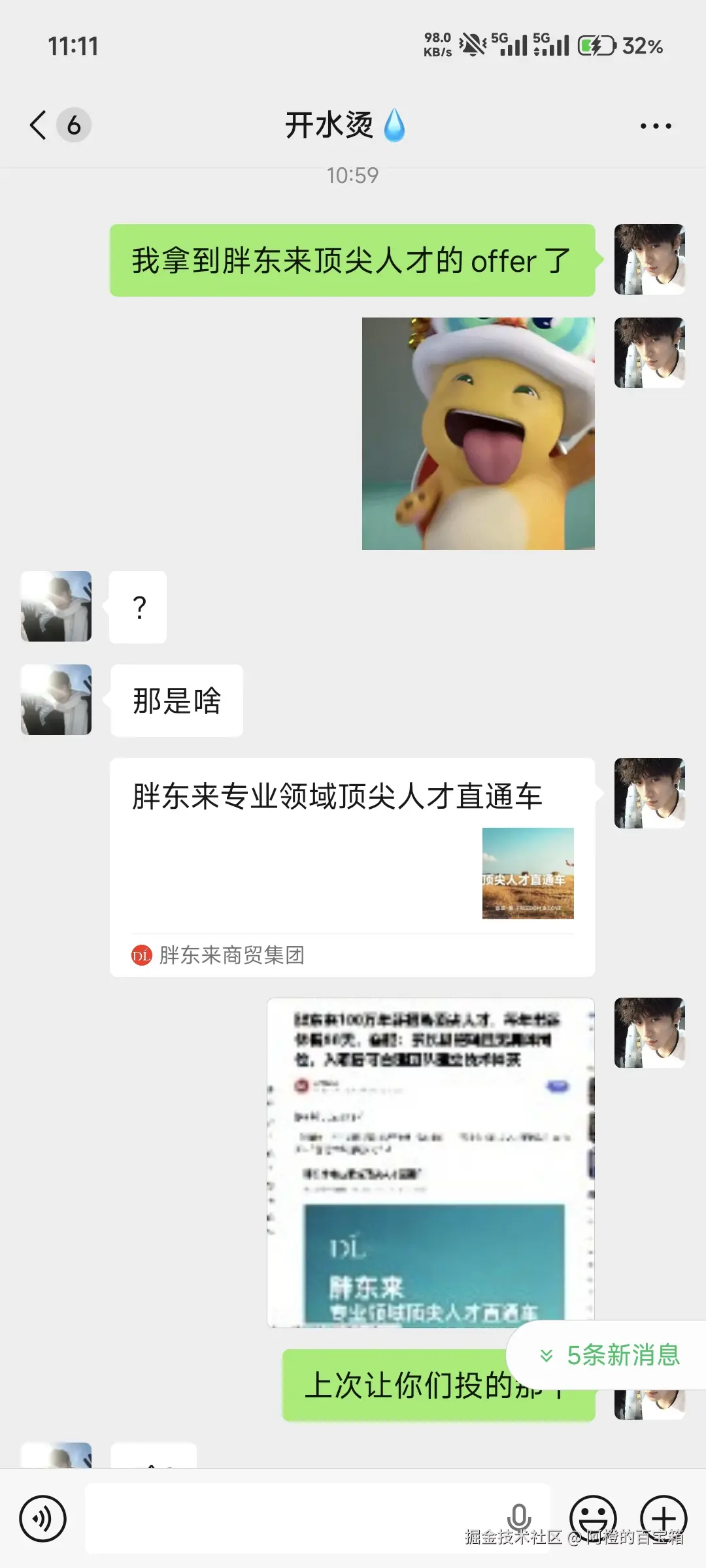This screenshot has width=706, height=1568.
Task: Switch to voice message mode
Action: tap(43, 1519)
